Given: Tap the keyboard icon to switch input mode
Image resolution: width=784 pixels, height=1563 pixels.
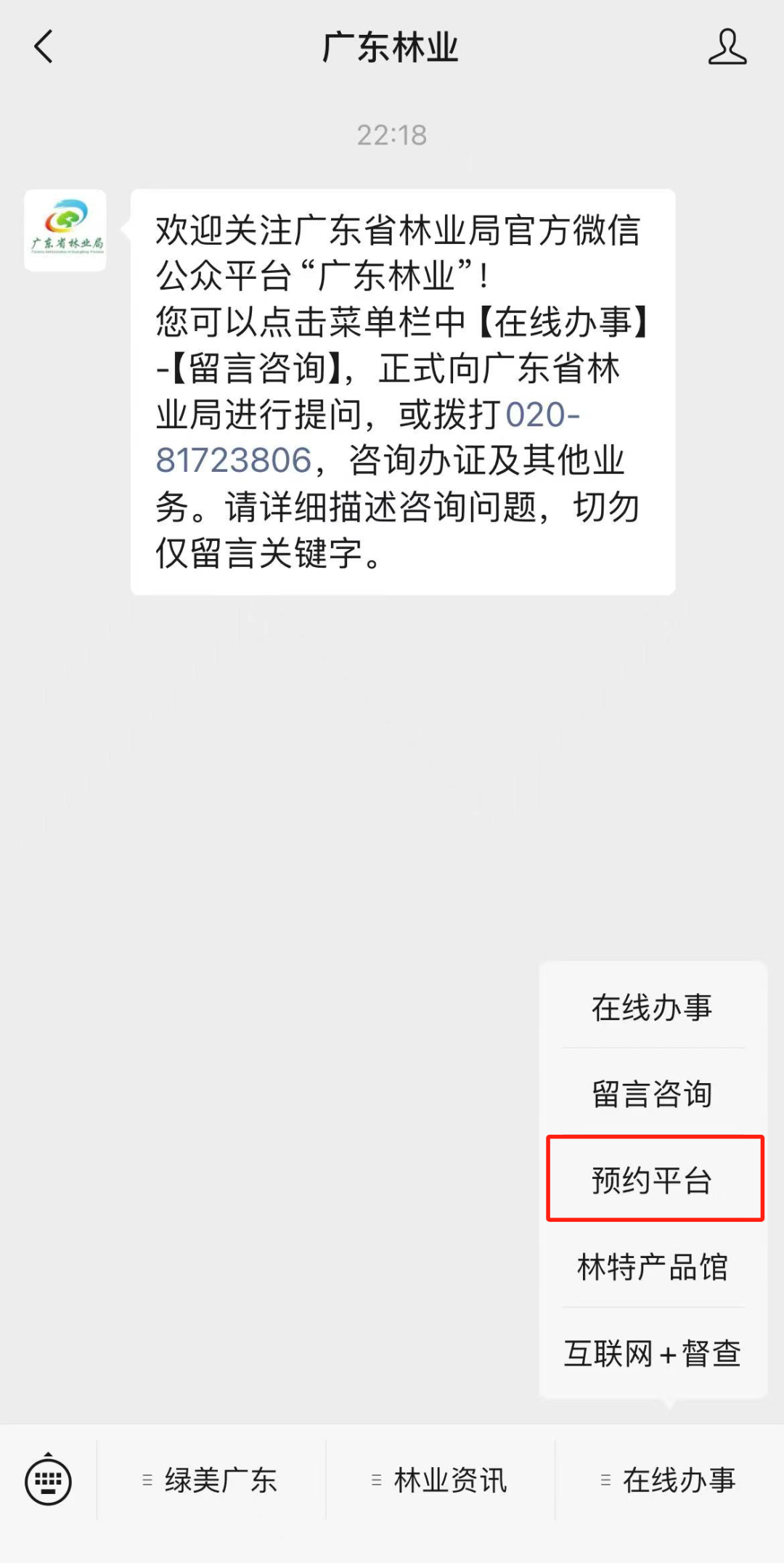Looking at the screenshot, I should point(48,1480).
